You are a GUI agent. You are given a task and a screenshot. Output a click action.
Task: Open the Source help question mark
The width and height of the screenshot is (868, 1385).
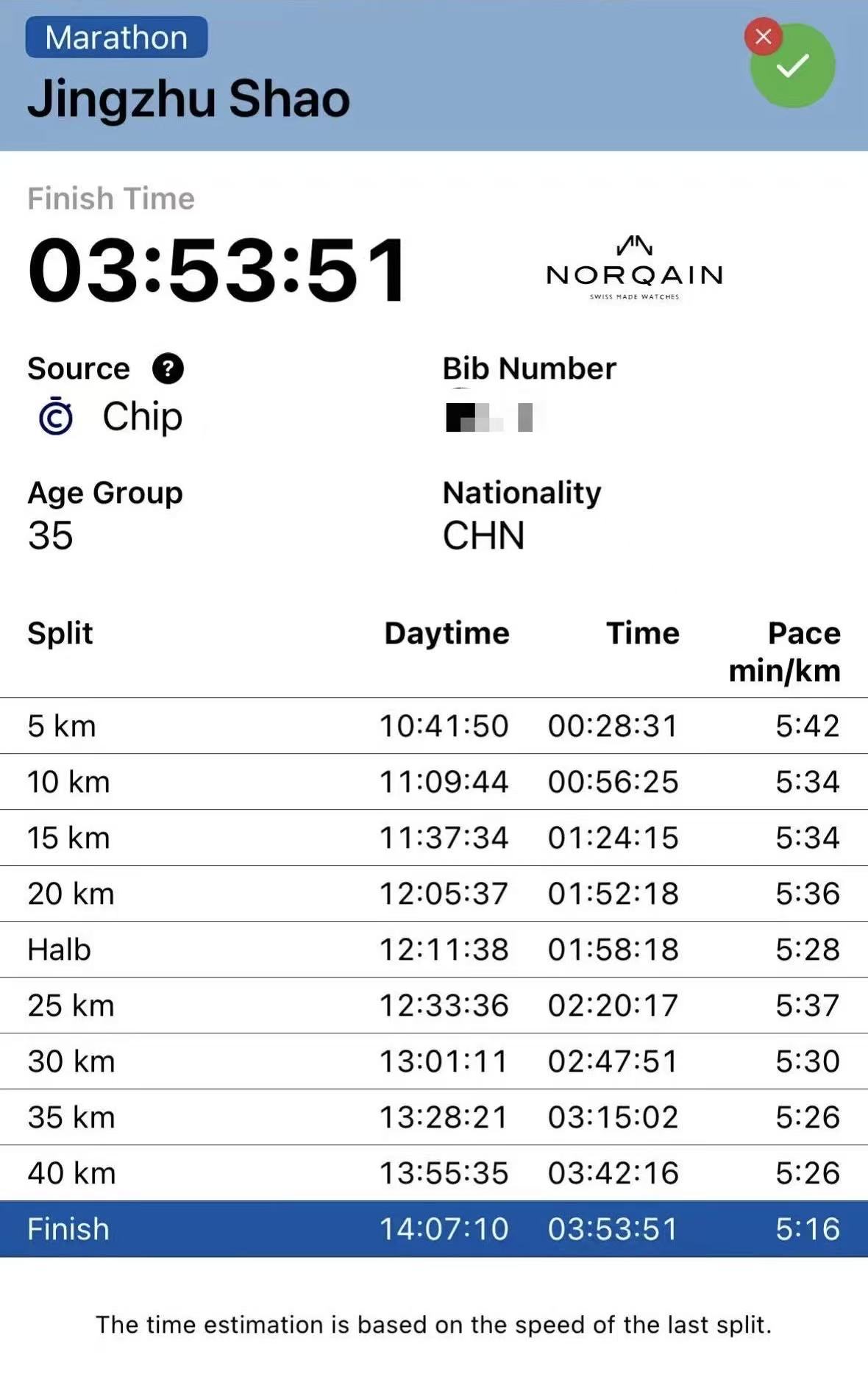tap(168, 368)
